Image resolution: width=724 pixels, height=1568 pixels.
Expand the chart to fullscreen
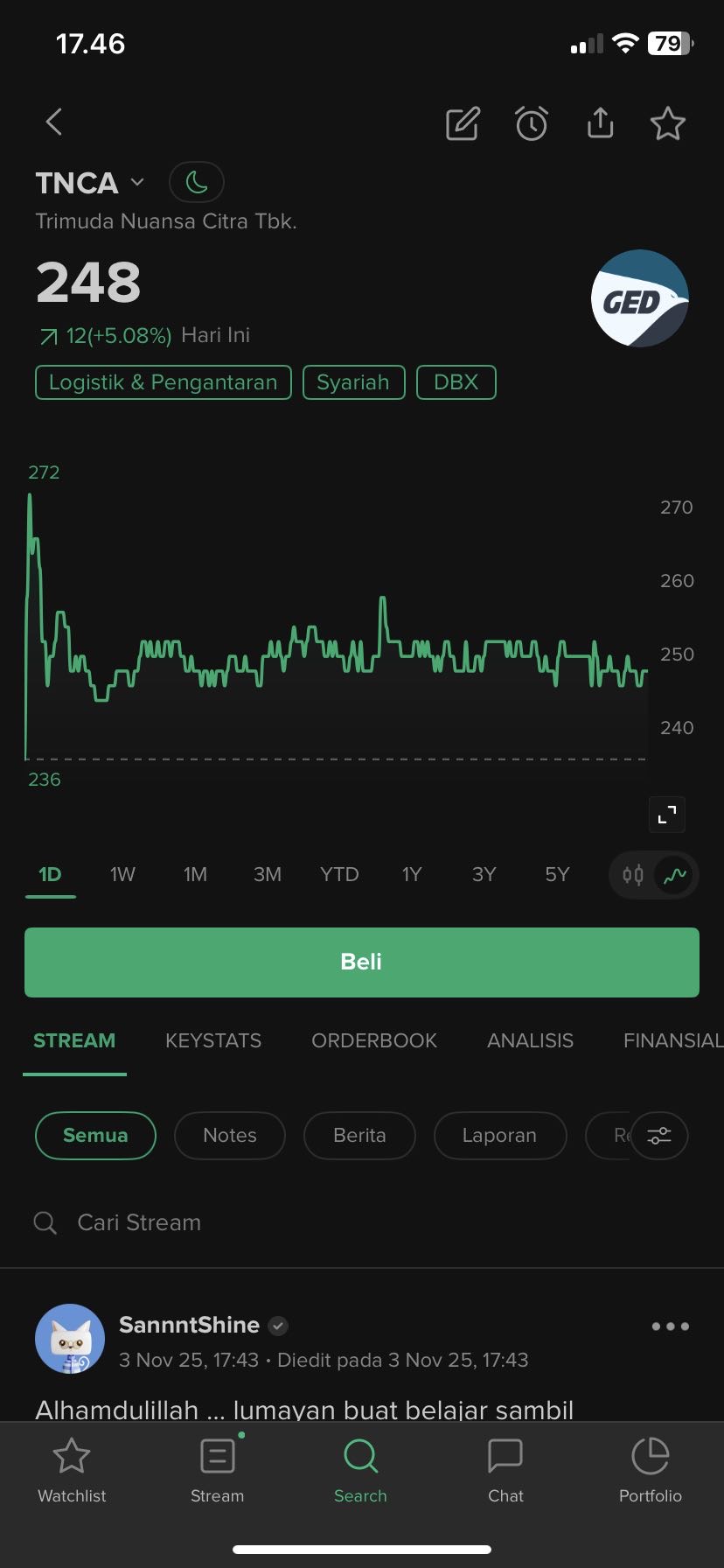click(667, 815)
